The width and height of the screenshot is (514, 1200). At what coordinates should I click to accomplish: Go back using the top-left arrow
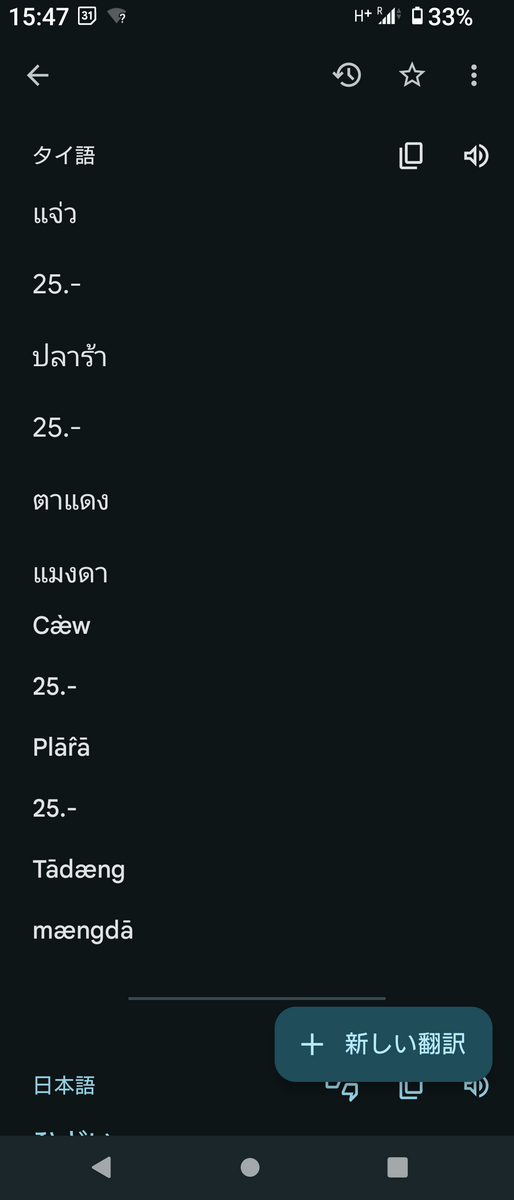pos(38,75)
